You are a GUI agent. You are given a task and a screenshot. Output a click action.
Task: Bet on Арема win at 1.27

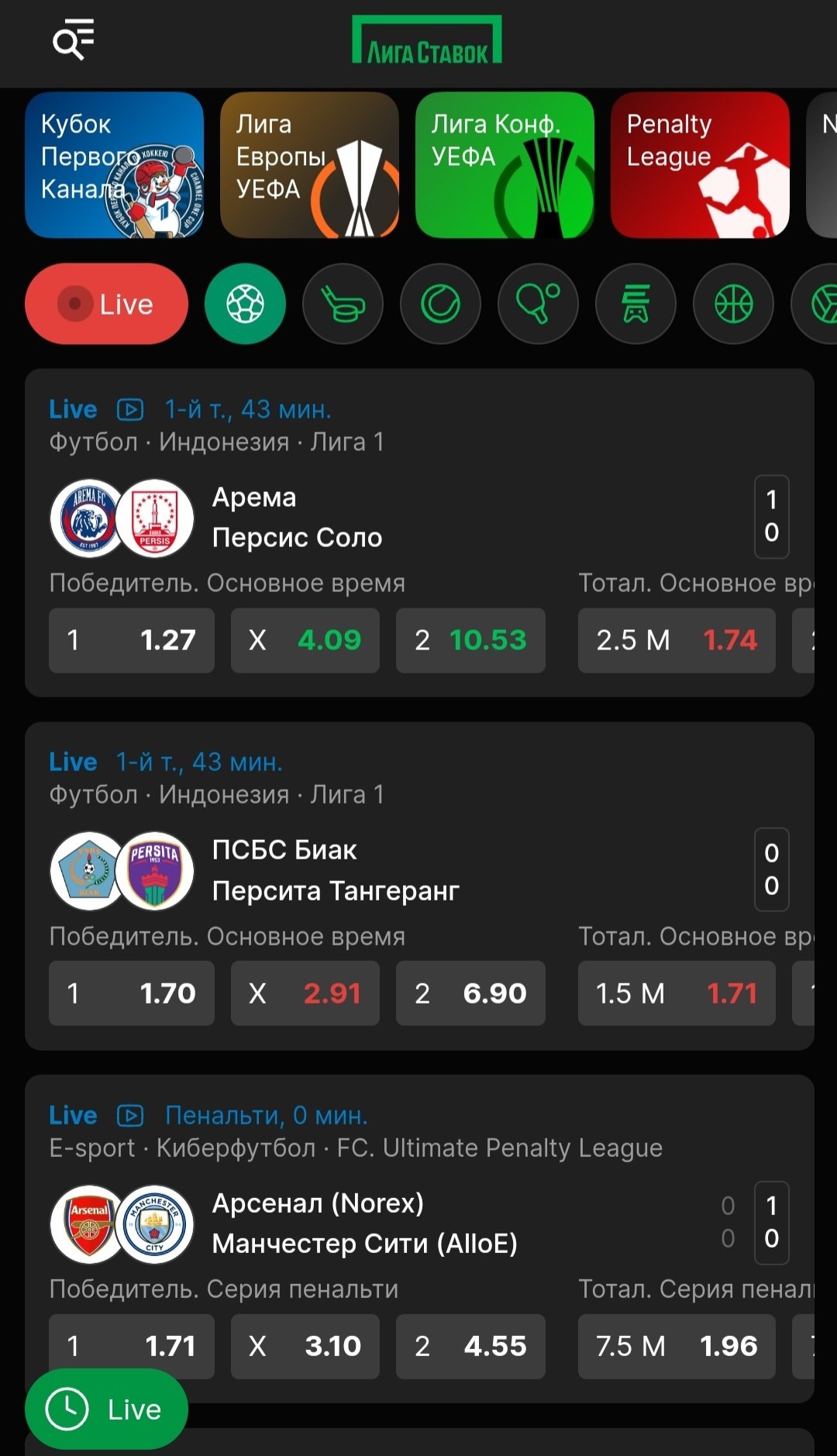131,640
